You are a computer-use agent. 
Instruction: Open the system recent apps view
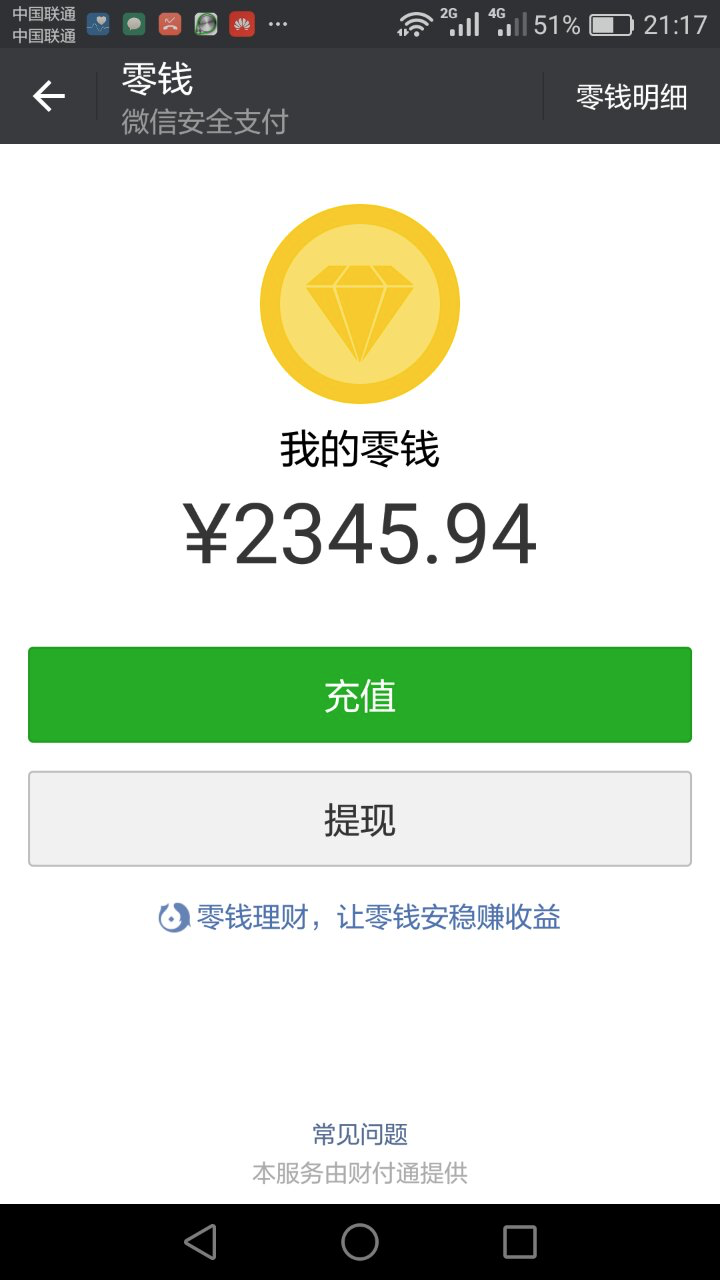(x=520, y=1242)
